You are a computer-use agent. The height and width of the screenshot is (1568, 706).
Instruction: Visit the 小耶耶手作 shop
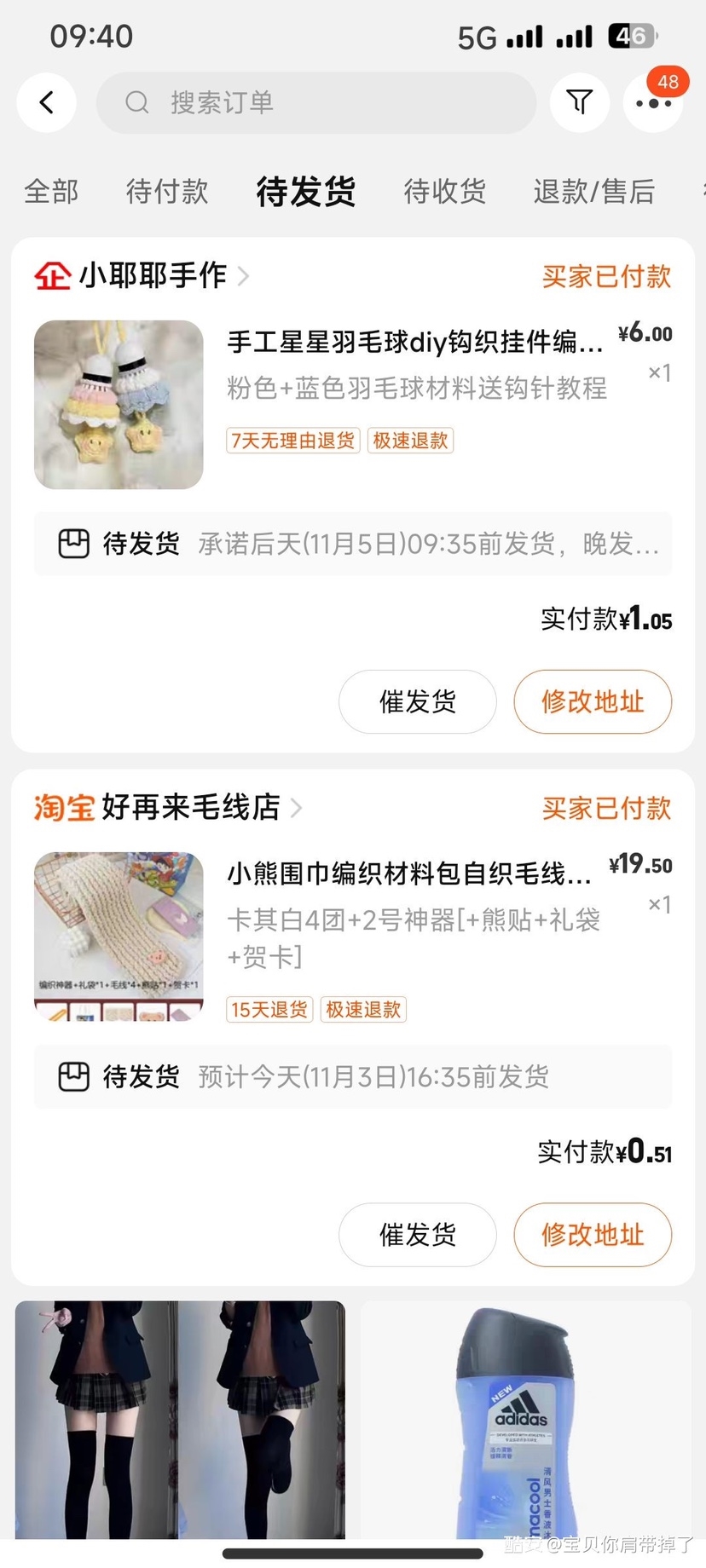[153, 276]
